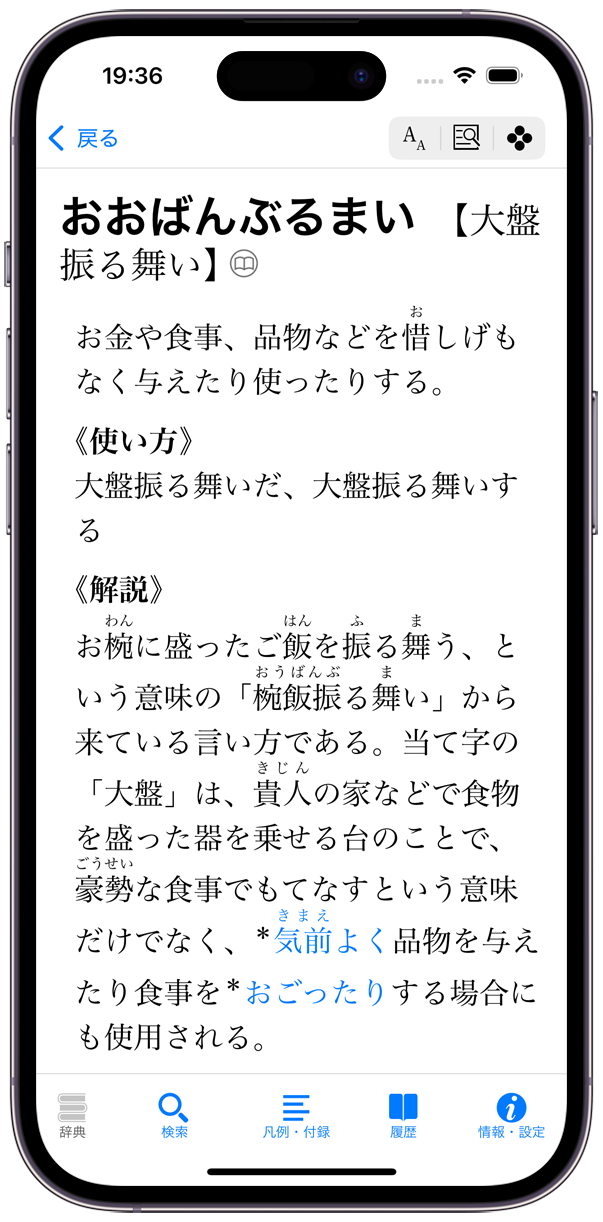Open the 情報・設定 tab

511,1115
